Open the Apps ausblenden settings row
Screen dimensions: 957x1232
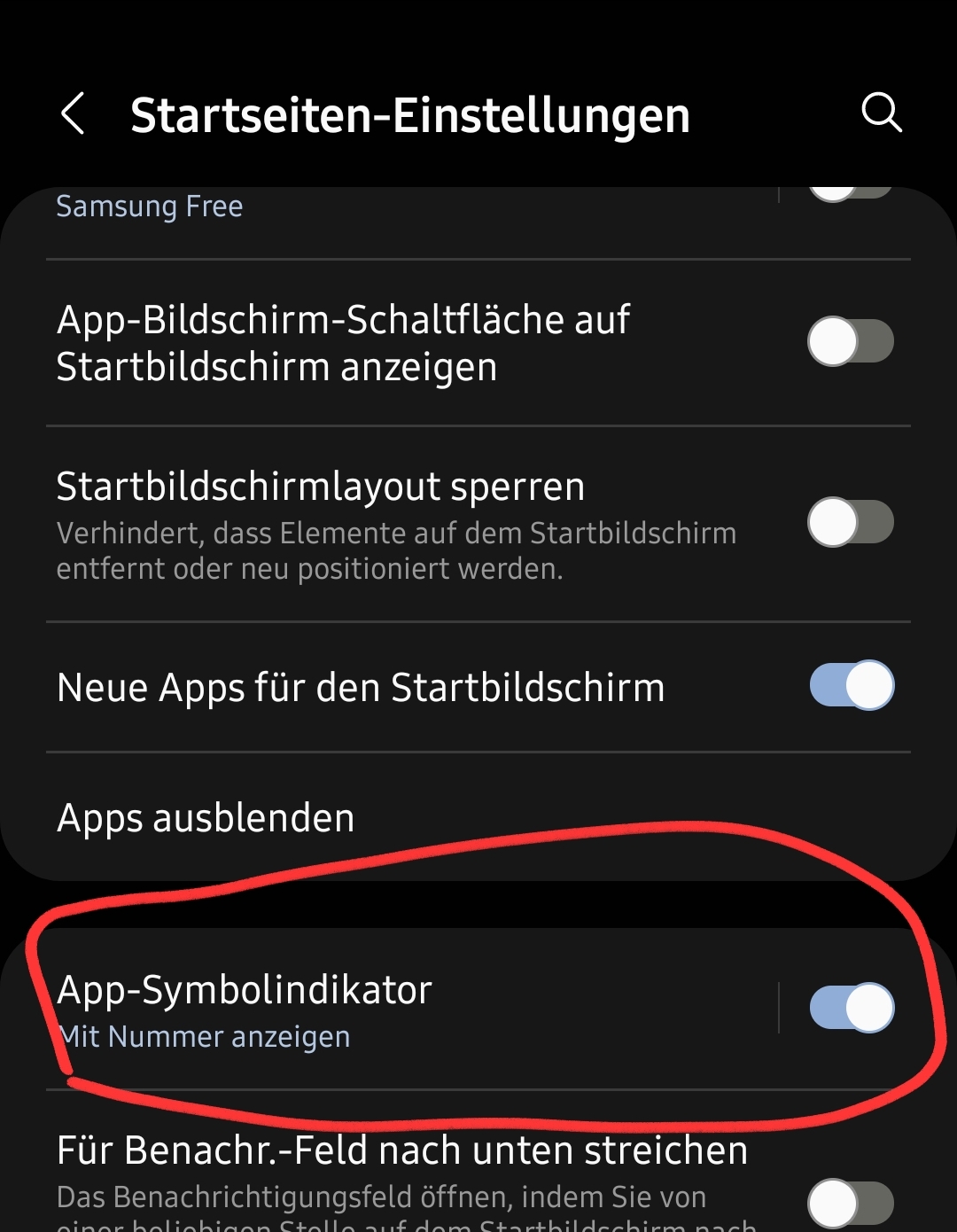[x=206, y=818]
